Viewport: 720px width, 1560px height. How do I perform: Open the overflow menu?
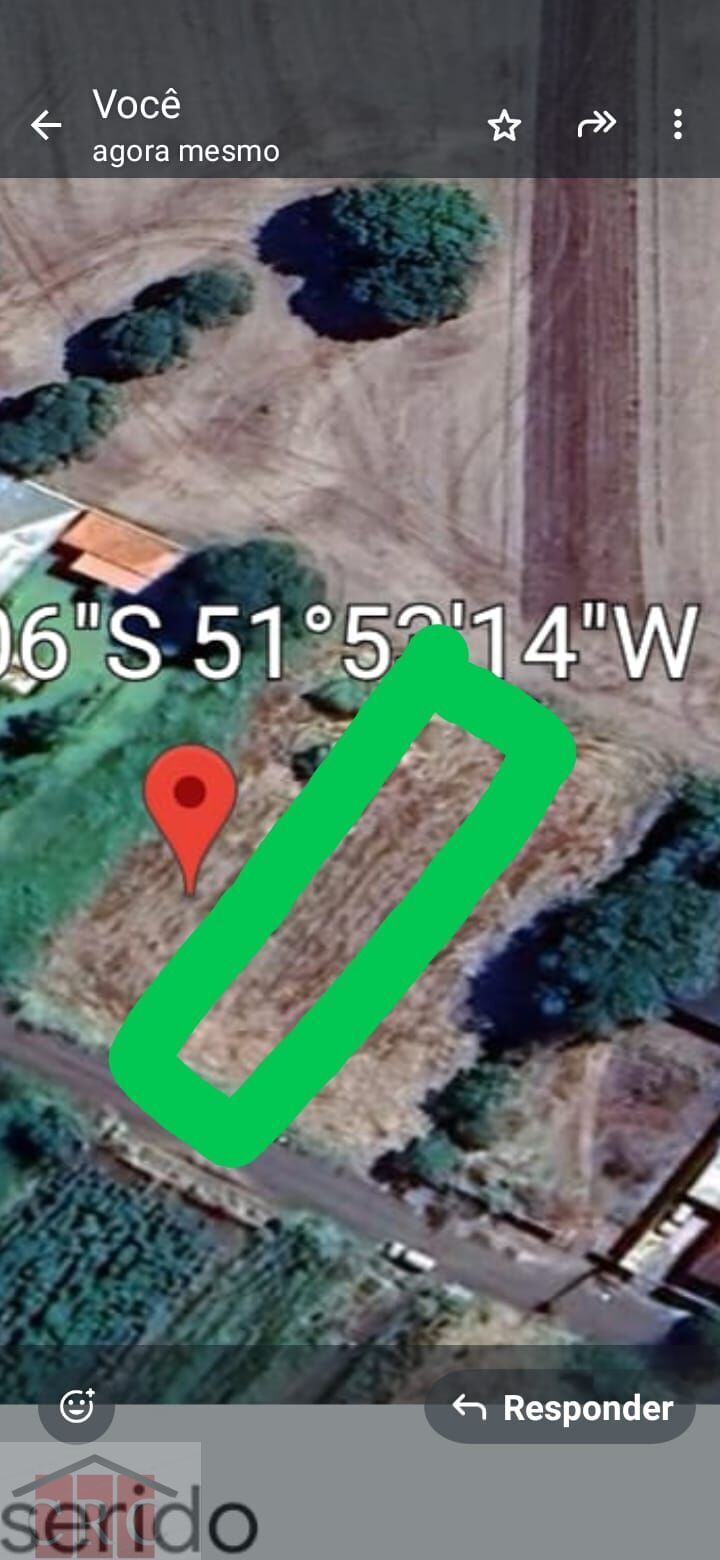click(x=678, y=124)
